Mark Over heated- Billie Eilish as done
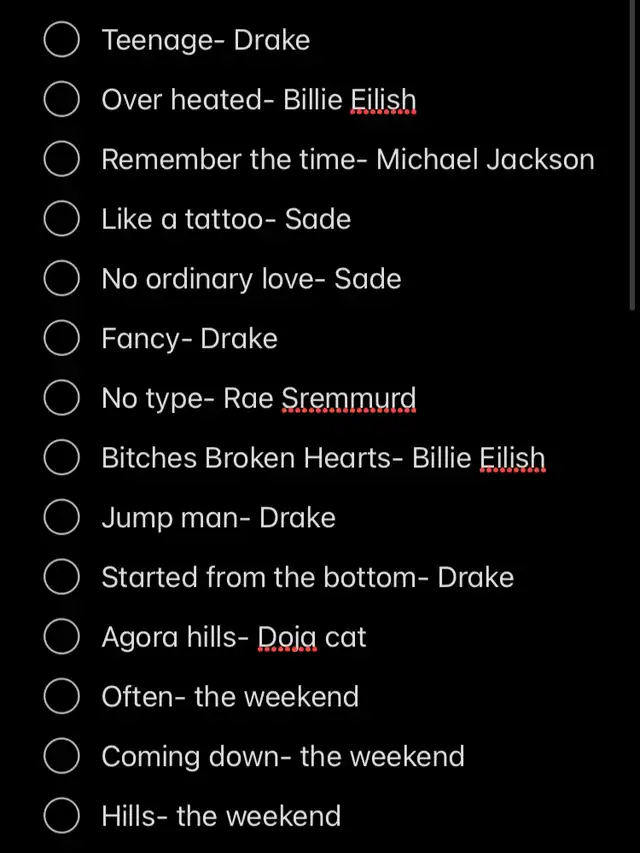Viewport: 640px width, 853px height. [62, 100]
